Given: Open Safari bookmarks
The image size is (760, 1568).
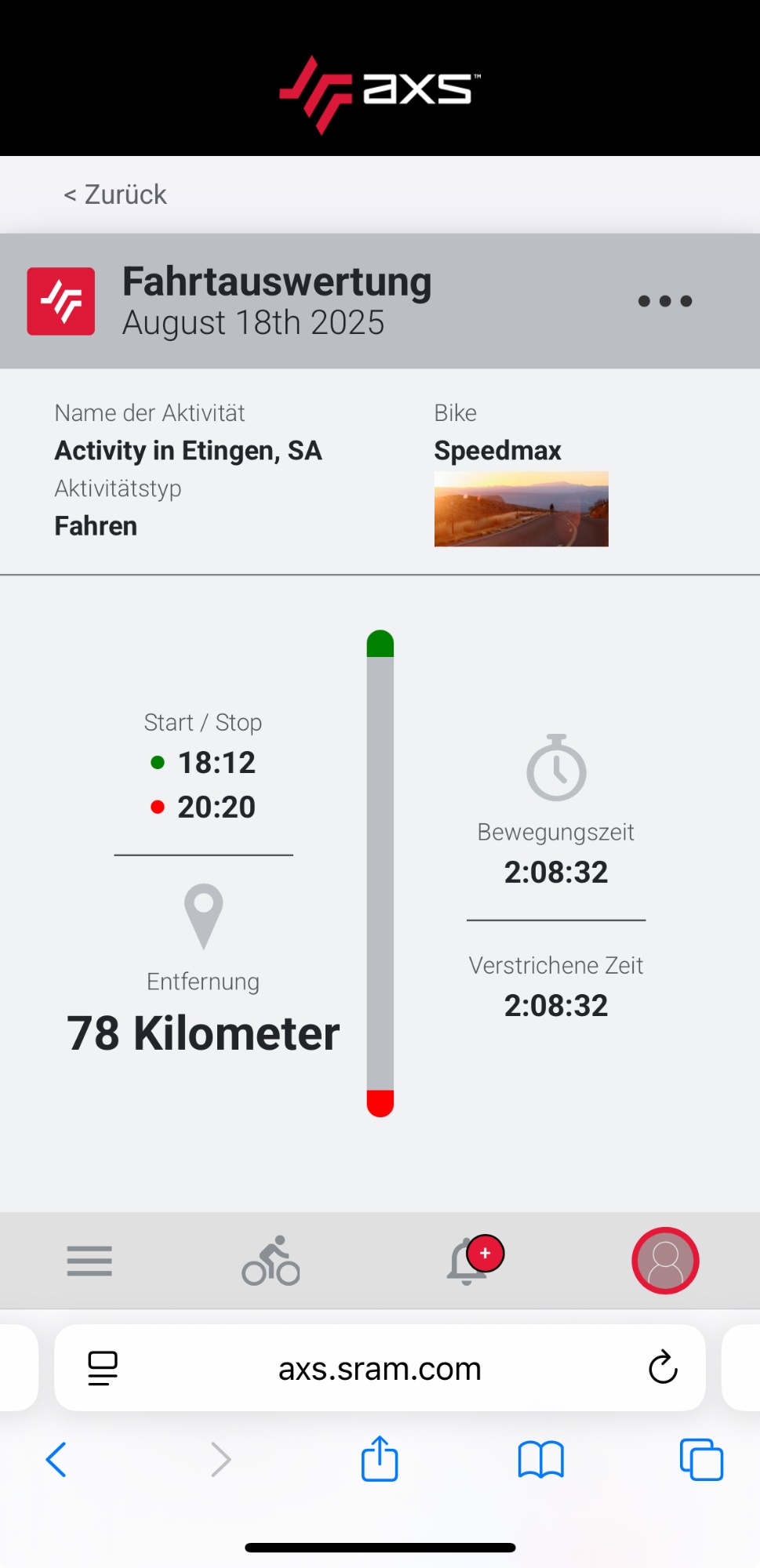Looking at the screenshot, I should tap(541, 1460).
